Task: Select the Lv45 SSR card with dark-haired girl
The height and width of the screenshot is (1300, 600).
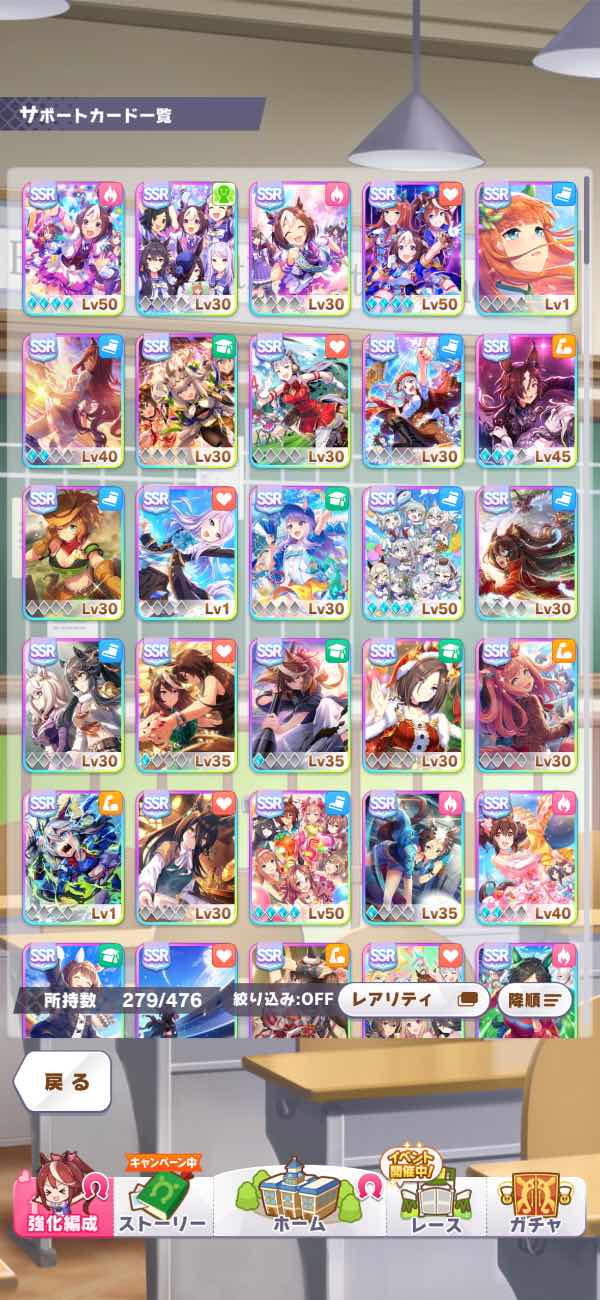Action: pos(526,400)
